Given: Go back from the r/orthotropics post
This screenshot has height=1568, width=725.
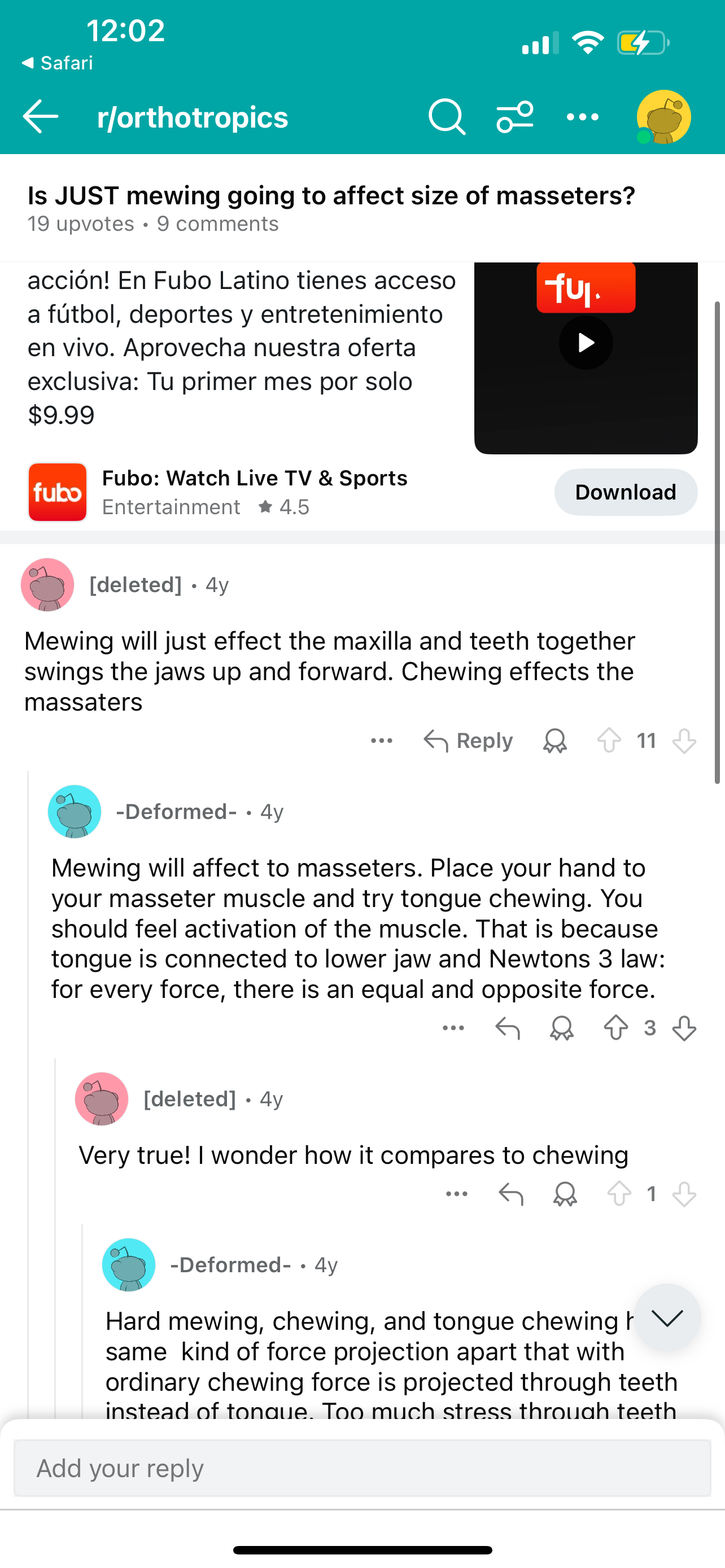Looking at the screenshot, I should [40, 116].
